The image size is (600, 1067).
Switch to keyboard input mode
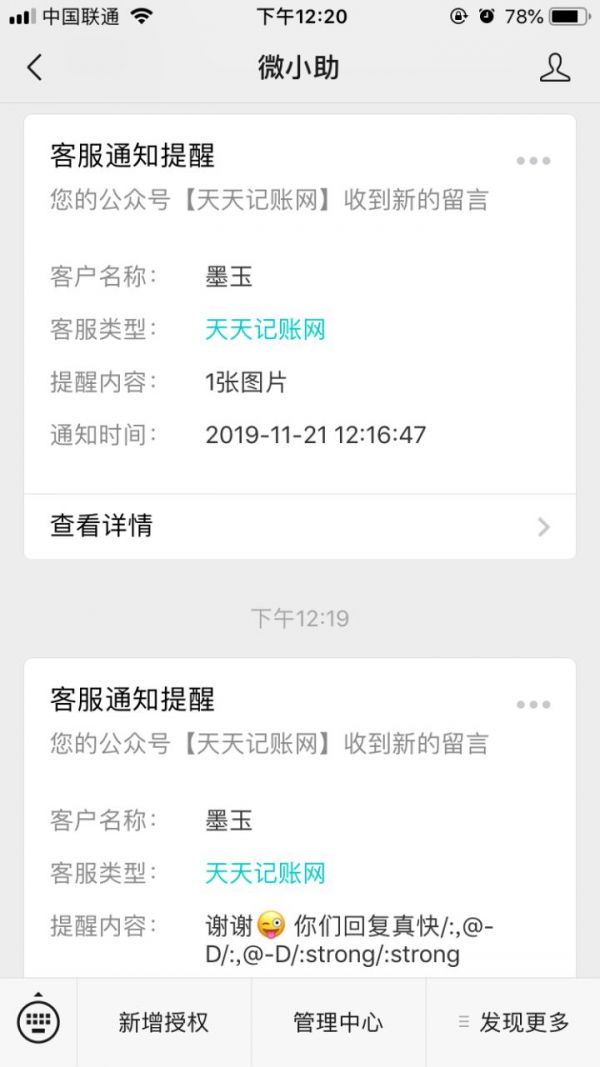coord(39,1021)
